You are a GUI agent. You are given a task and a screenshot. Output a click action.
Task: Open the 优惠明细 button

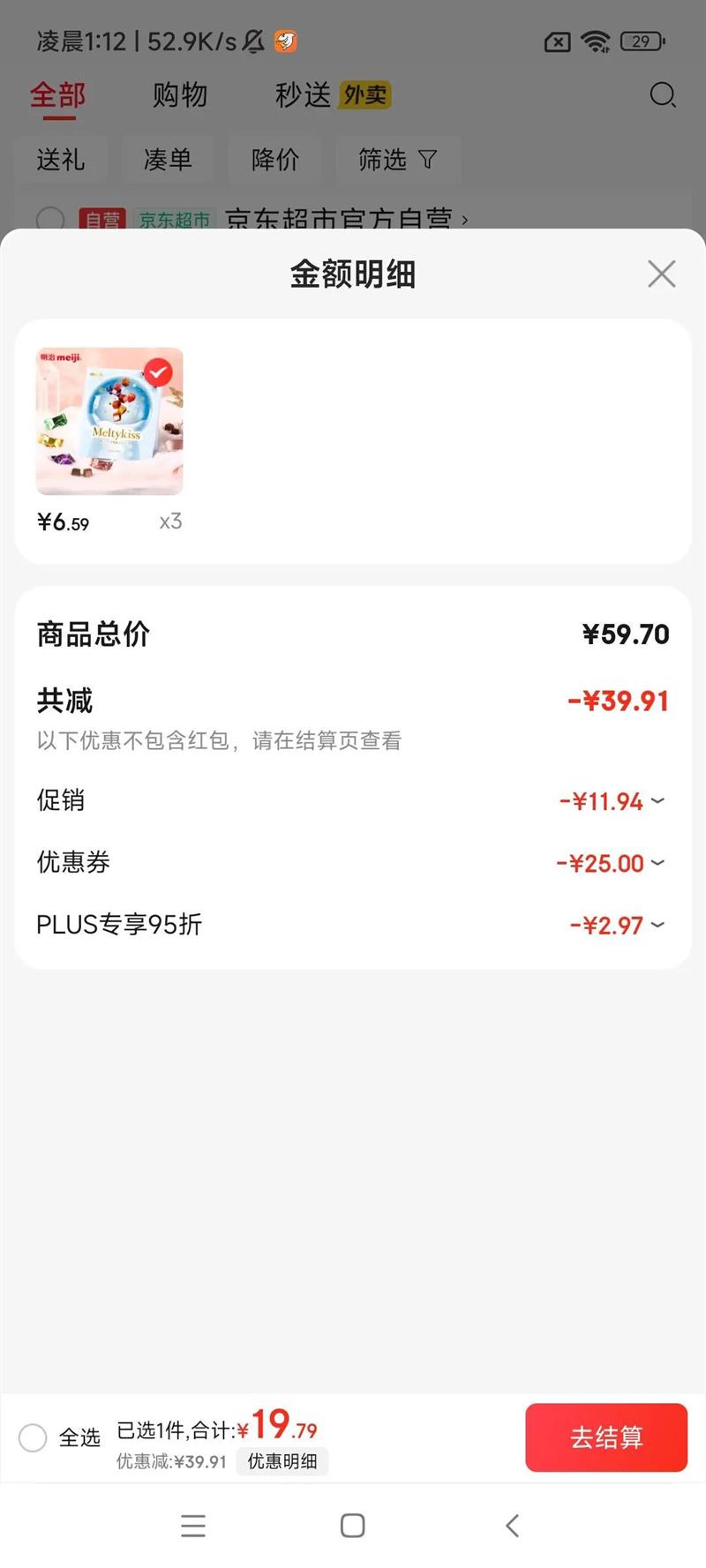(x=282, y=1461)
